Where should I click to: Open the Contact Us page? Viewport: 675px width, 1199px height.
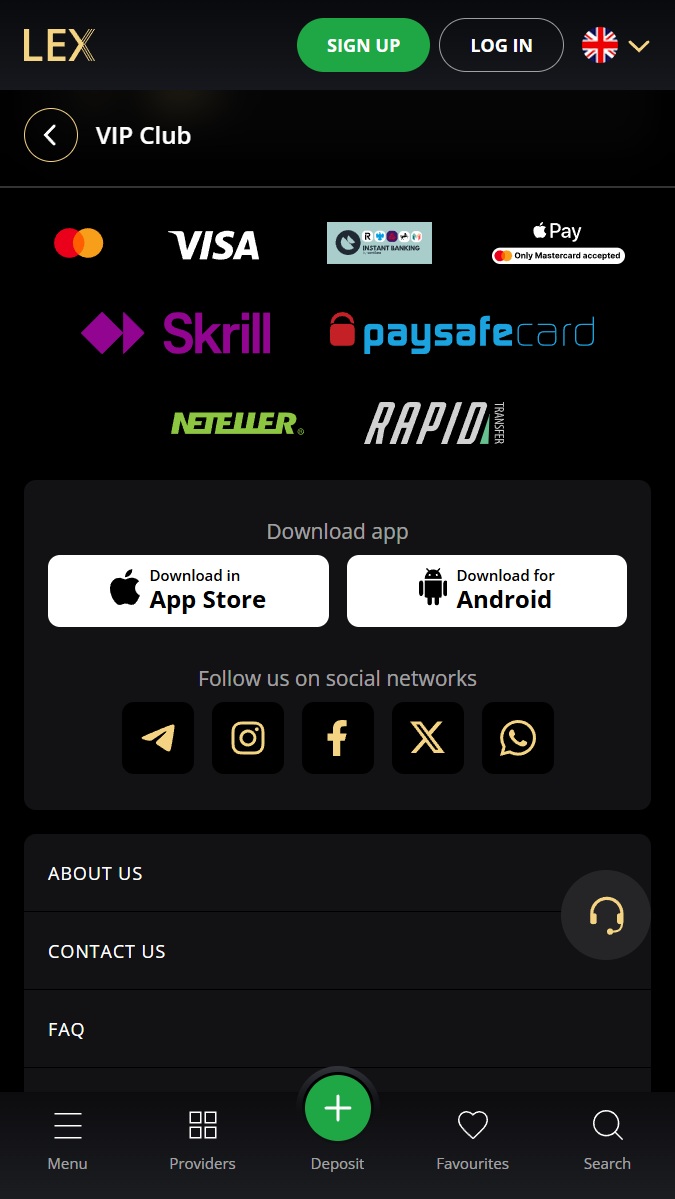pos(337,951)
